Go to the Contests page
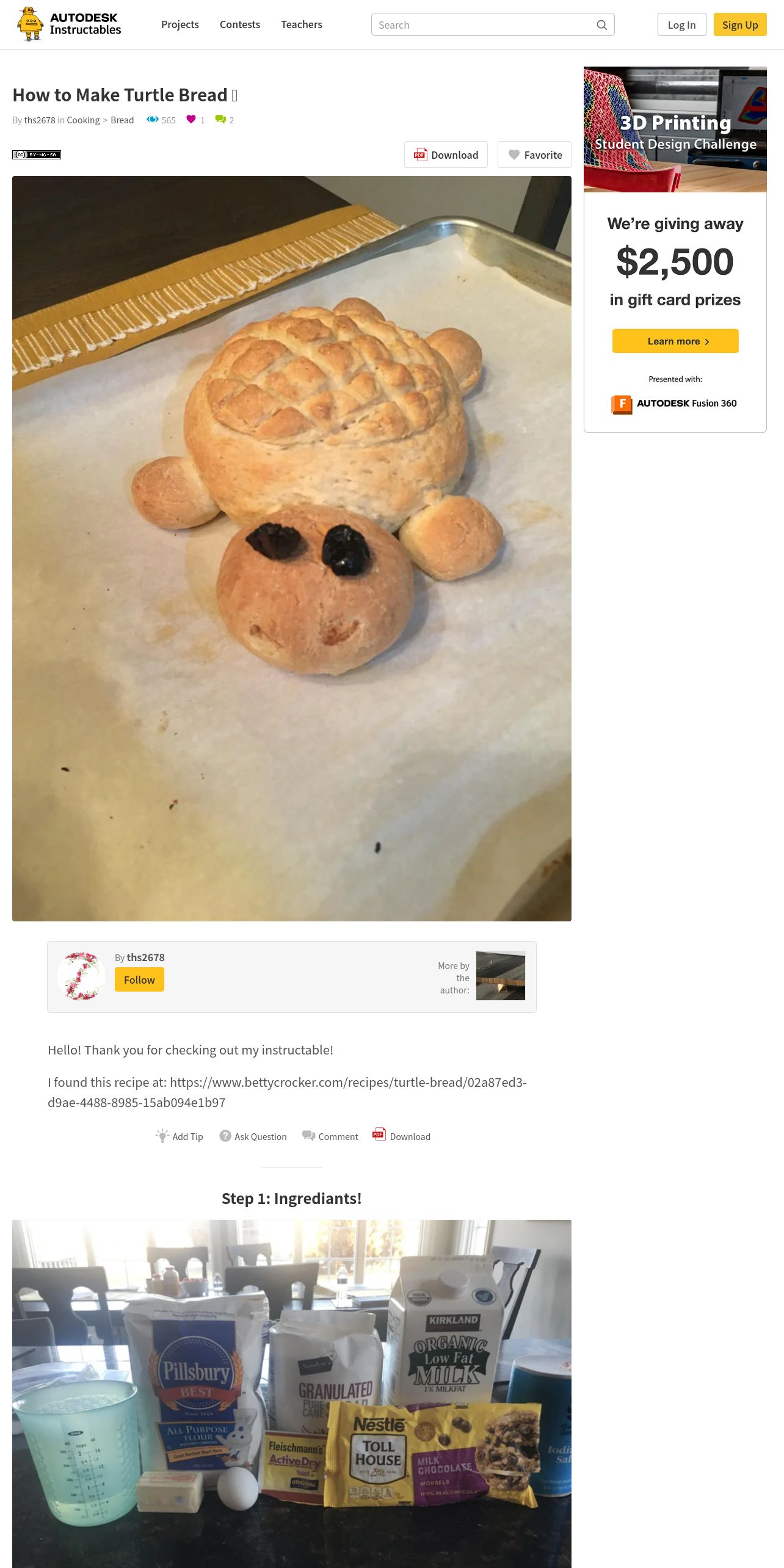This screenshot has height=1568, width=784. pos(240,24)
